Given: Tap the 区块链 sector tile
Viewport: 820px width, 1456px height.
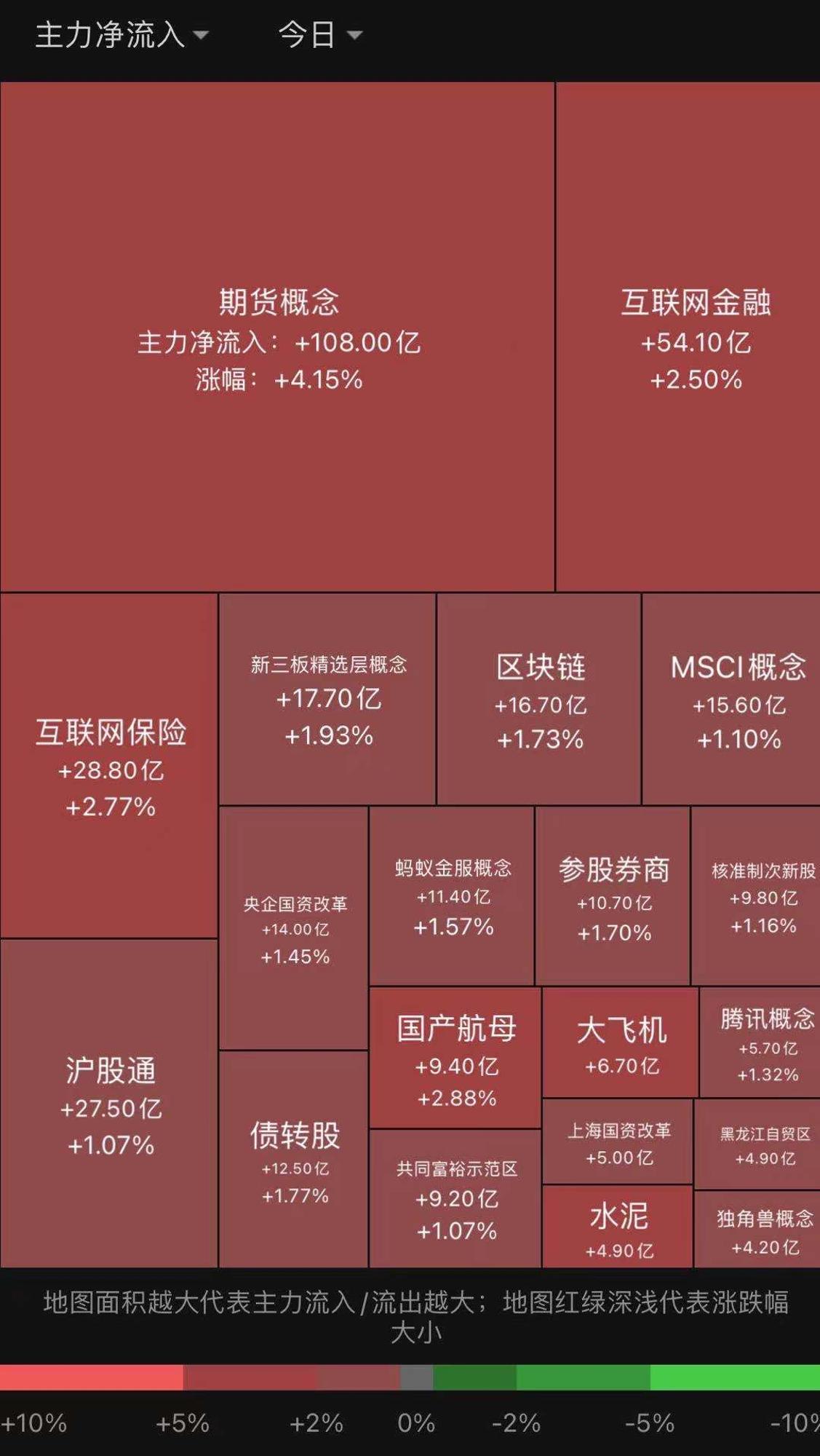Looking at the screenshot, I should [539, 699].
